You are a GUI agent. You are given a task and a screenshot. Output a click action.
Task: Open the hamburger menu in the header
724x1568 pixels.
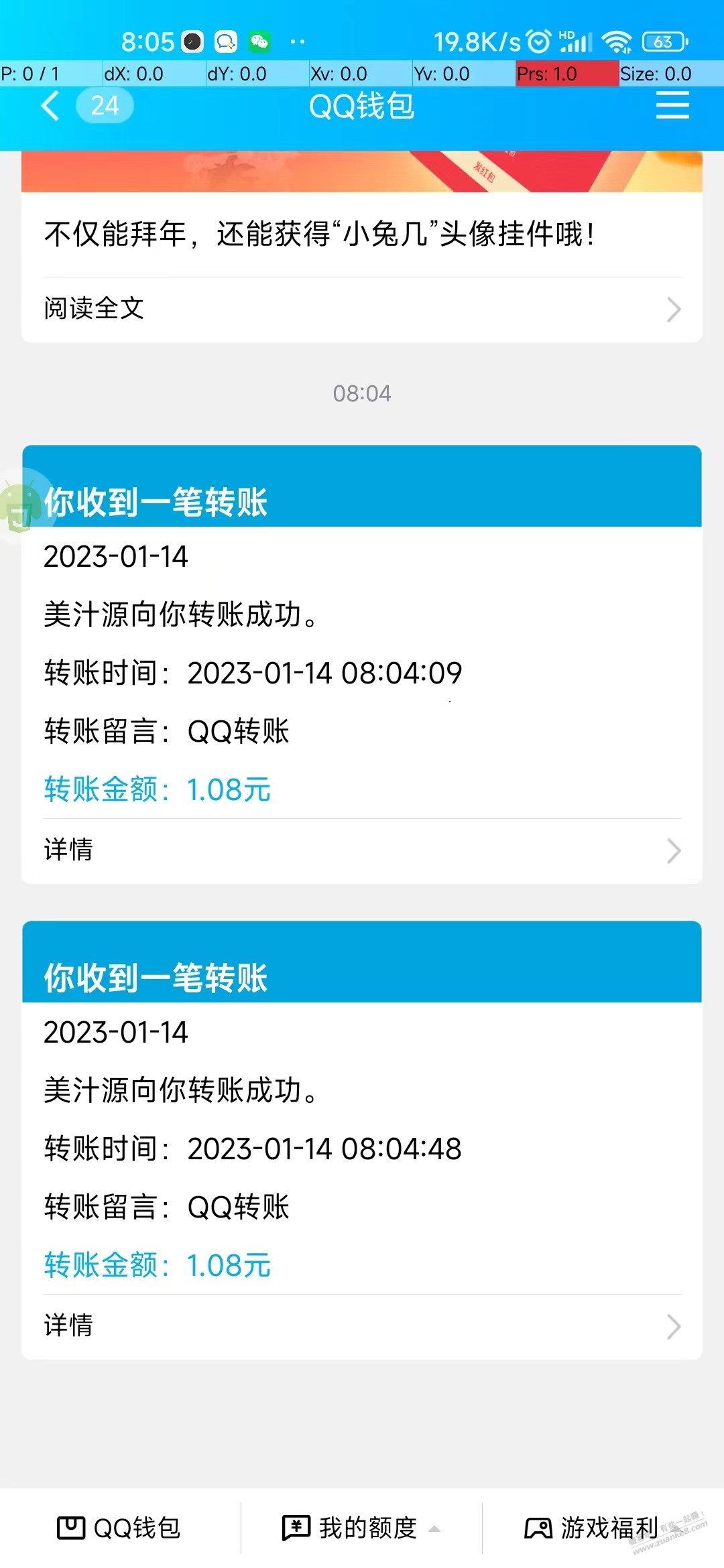coord(672,106)
